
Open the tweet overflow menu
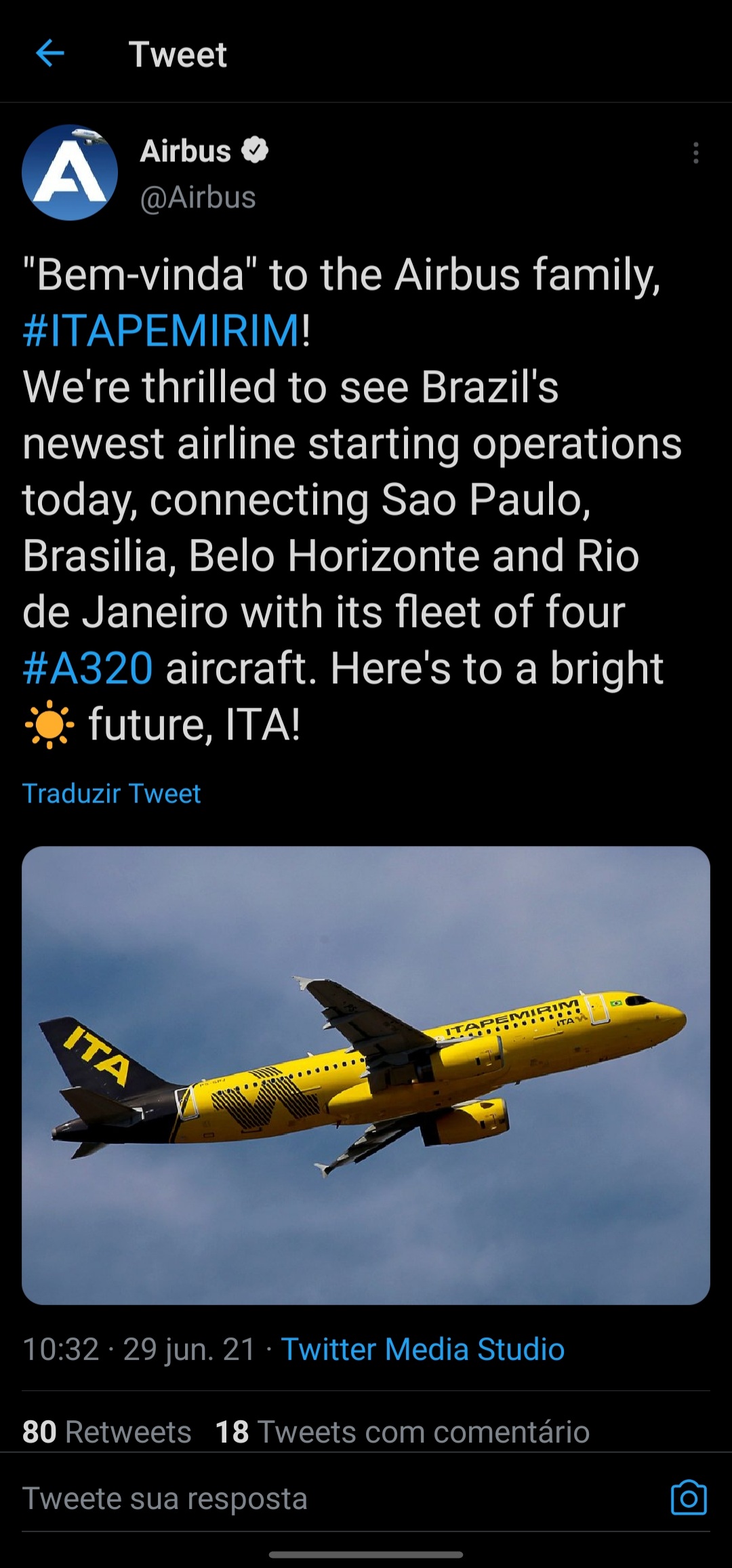(x=695, y=153)
